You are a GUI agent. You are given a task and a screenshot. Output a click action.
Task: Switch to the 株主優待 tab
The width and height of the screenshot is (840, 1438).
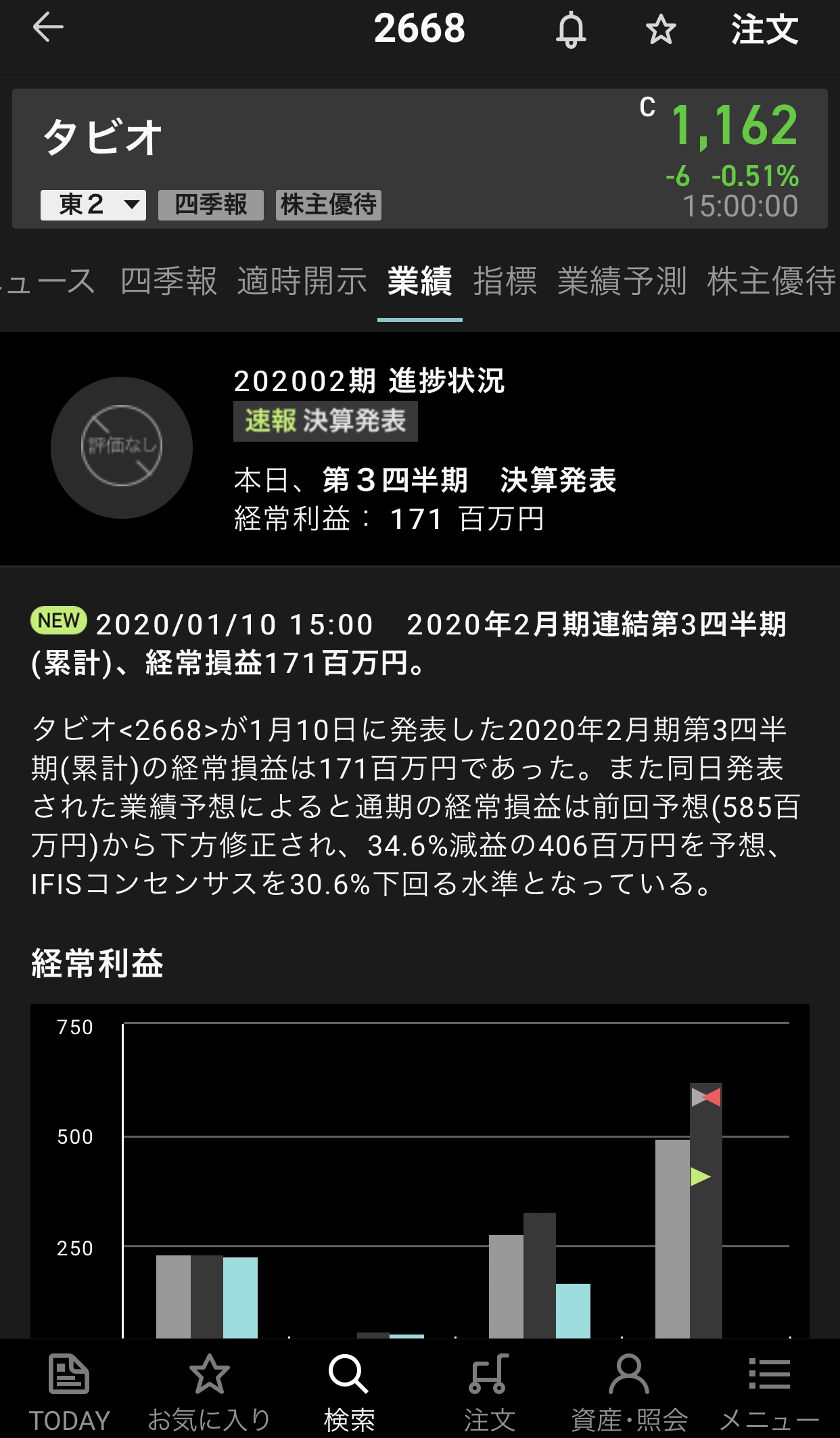tap(771, 281)
